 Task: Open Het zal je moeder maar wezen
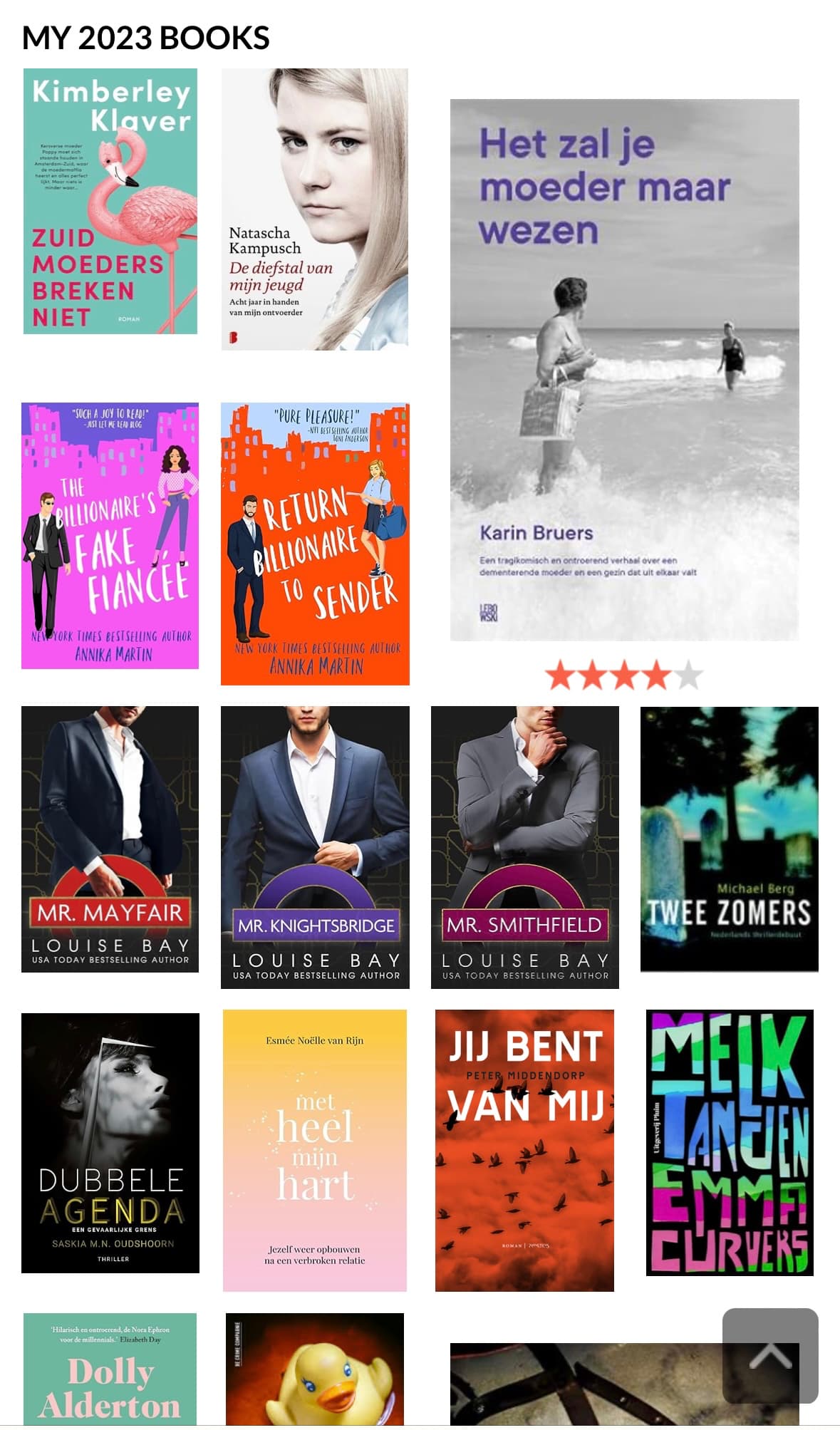coord(624,370)
